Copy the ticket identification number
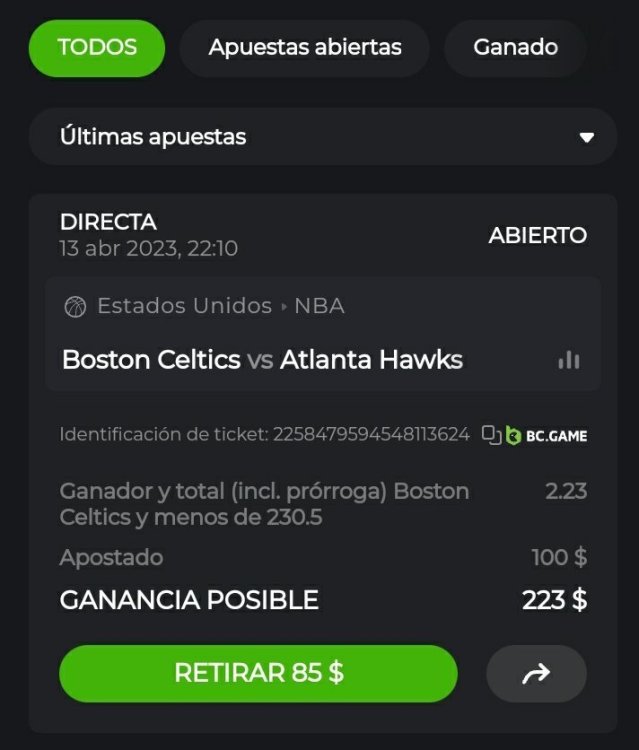639x750 pixels. (x=491, y=435)
